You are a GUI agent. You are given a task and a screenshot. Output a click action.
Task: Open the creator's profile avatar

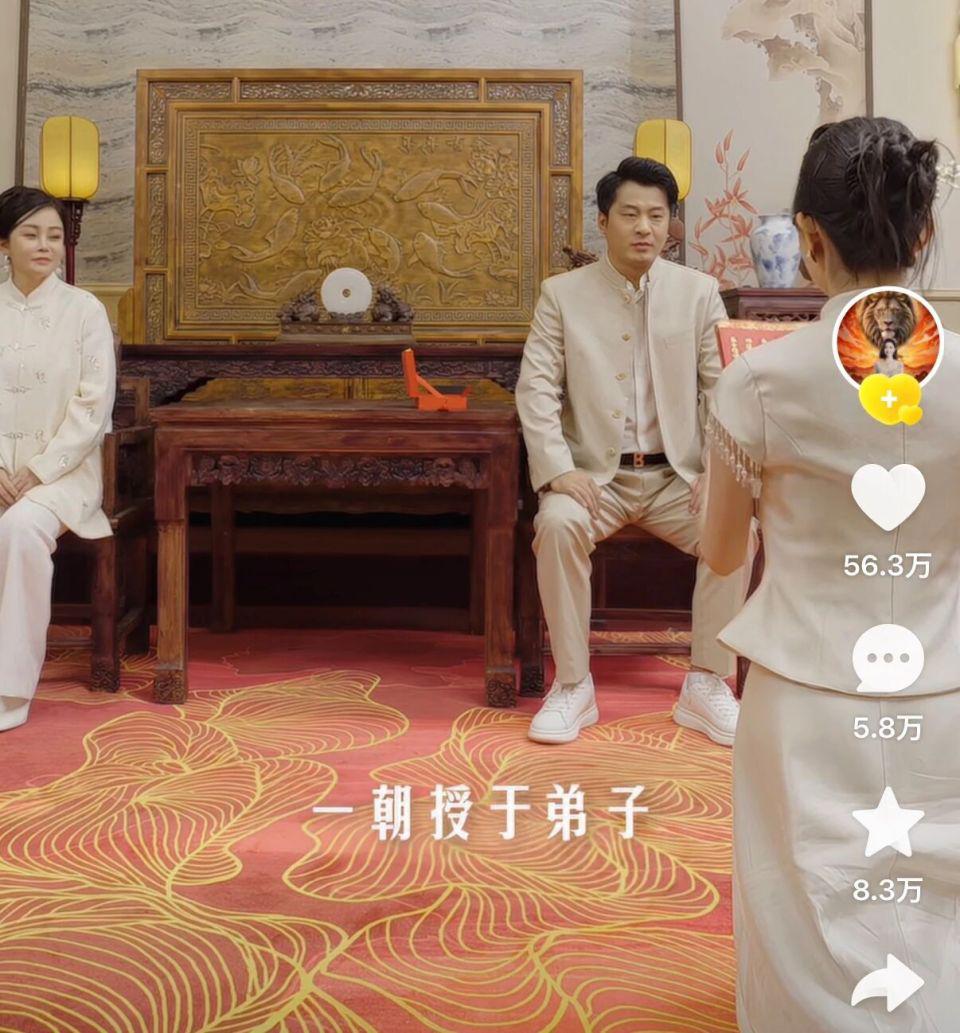(x=887, y=337)
